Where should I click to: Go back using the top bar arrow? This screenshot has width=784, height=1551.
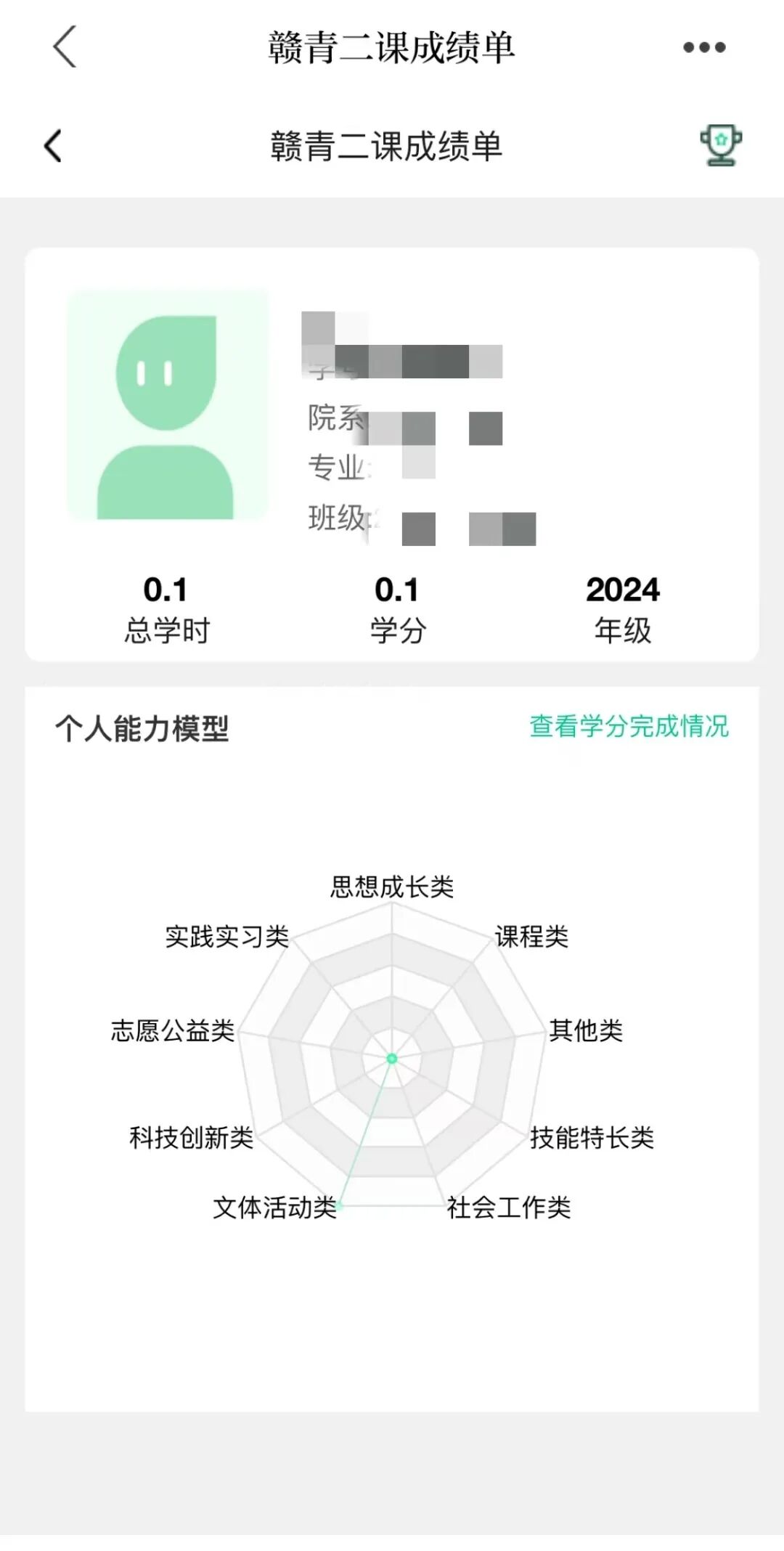(x=65, y=47)
